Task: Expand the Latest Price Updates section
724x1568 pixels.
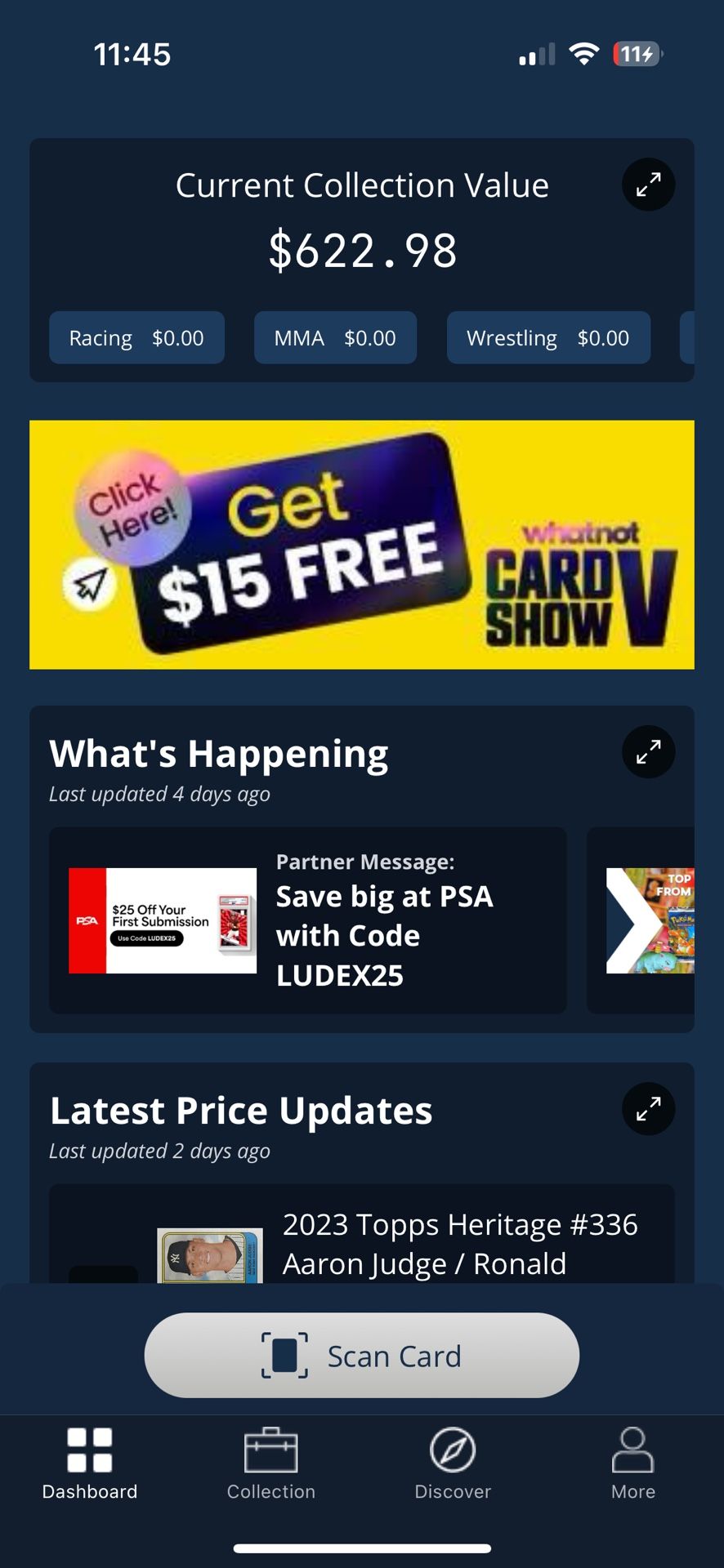Action: point(648,1109)
